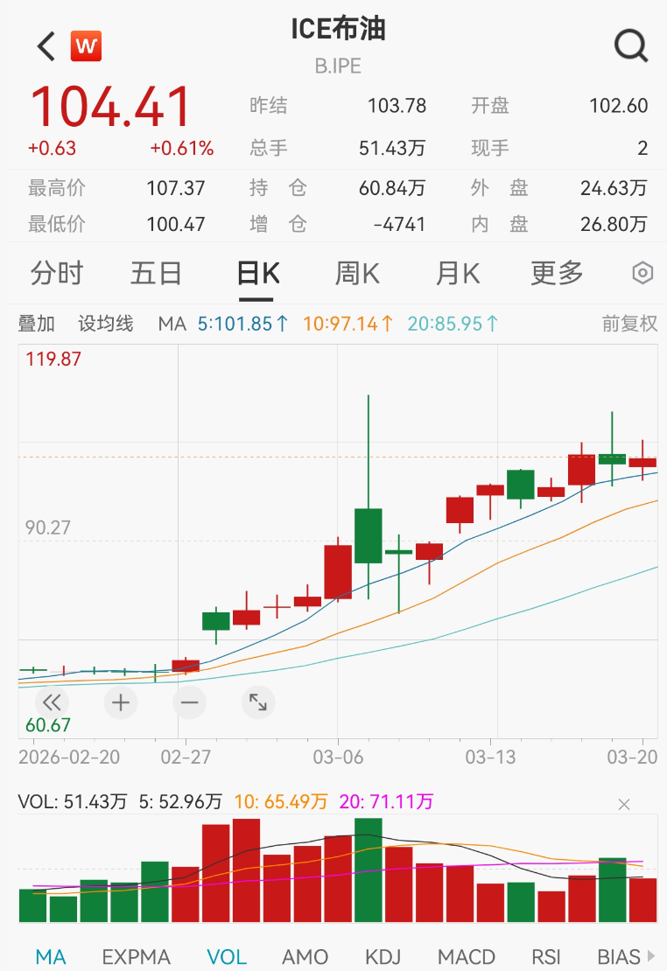Open the search magnifier icon
The height and width of the screenshot is (971, 667).
(630, 45)
